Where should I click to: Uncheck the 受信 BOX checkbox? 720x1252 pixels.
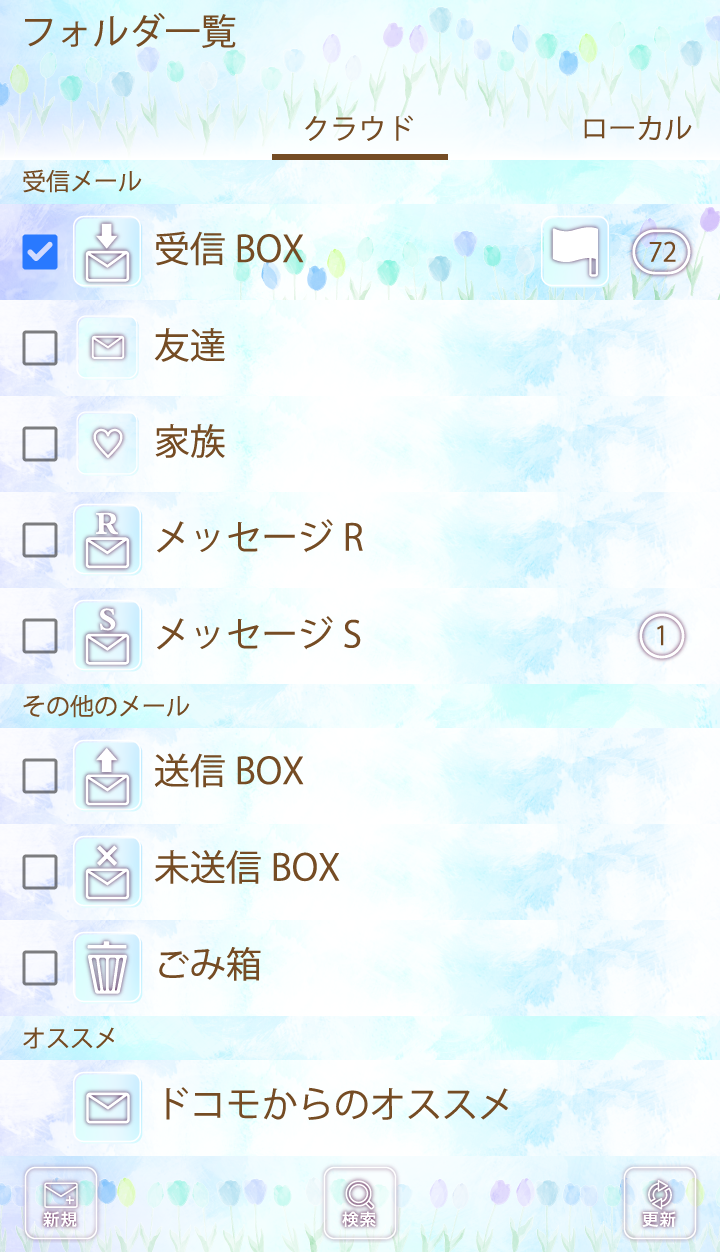click(40, 251)
